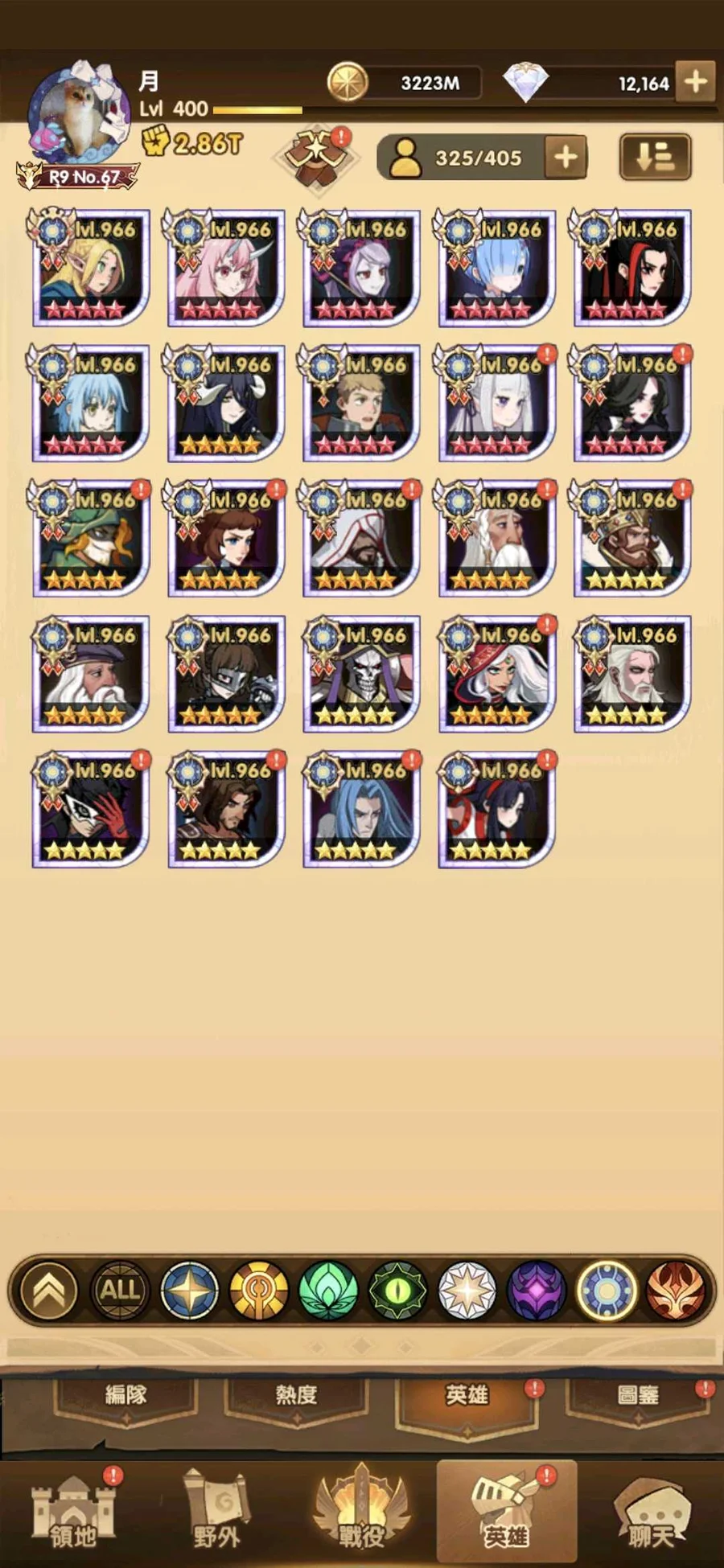Open the crossed-arrows badge with red alert
This screenshot has width=724, height=1568.
click(317, 157)
